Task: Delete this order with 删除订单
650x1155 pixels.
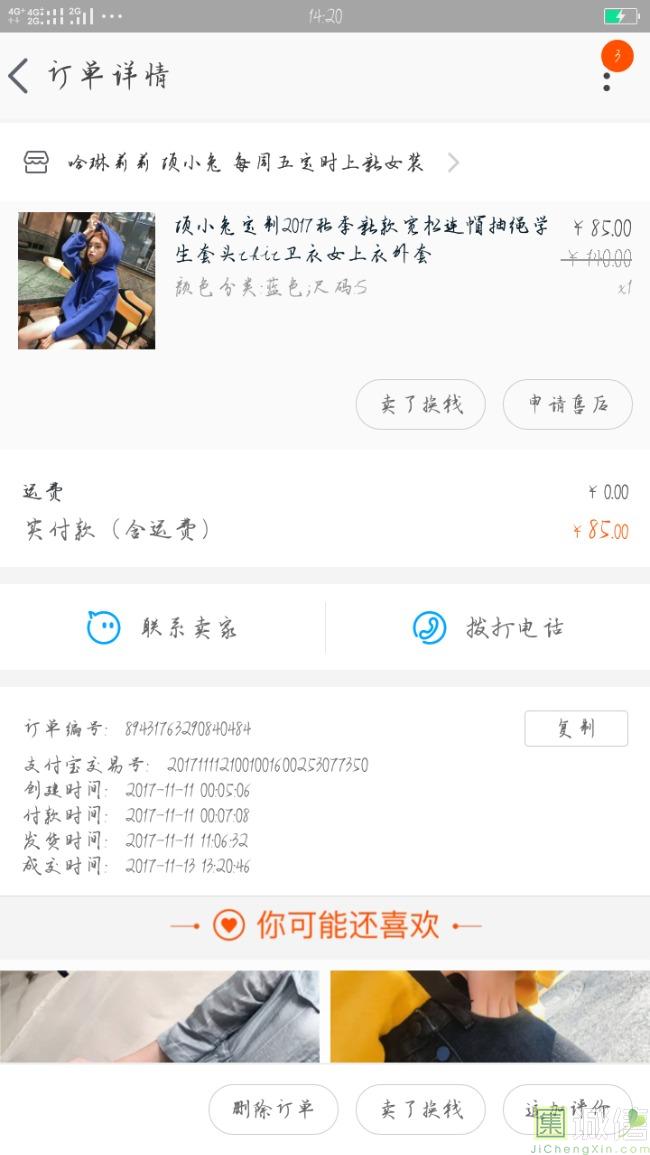Action: [273, 1109]
